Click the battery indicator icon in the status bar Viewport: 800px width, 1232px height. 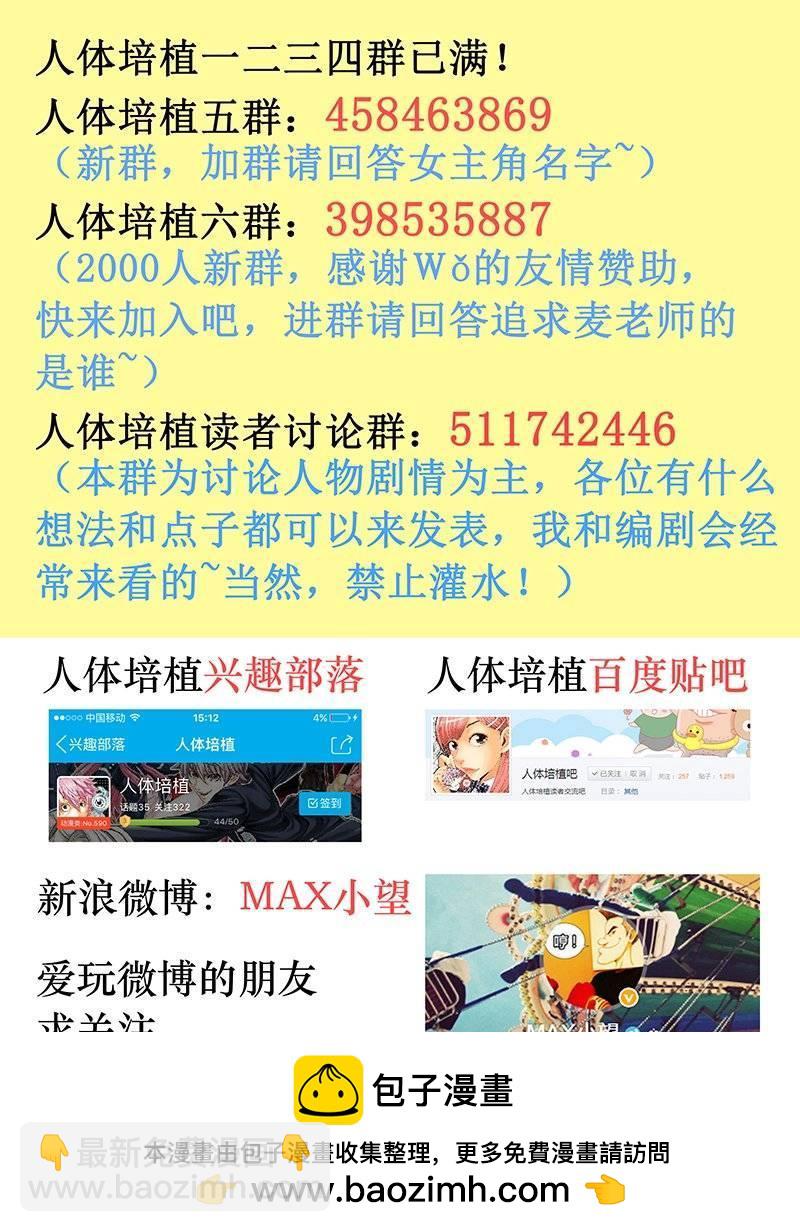(x=338, y=715)
